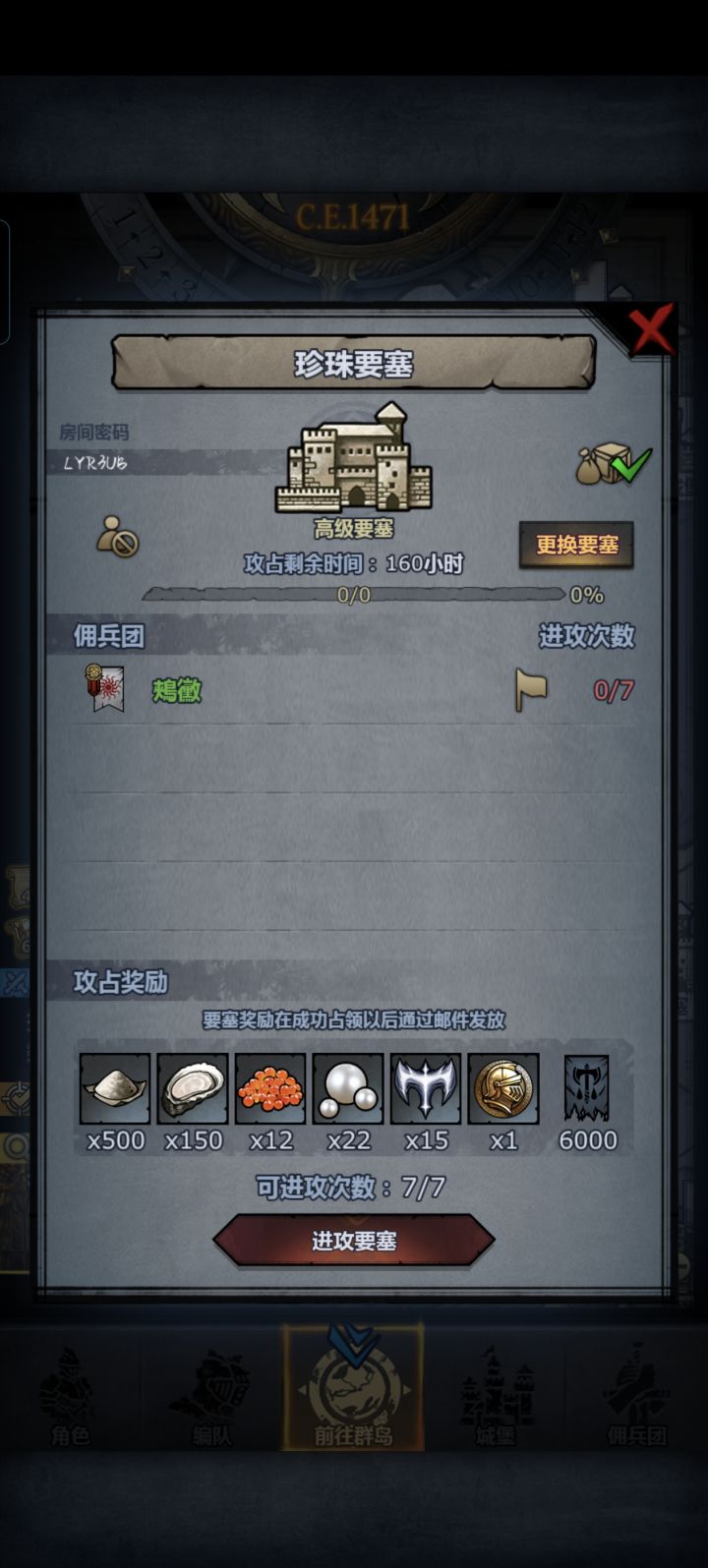Select the axe x15 reward icon

(x=426, y=1088)
